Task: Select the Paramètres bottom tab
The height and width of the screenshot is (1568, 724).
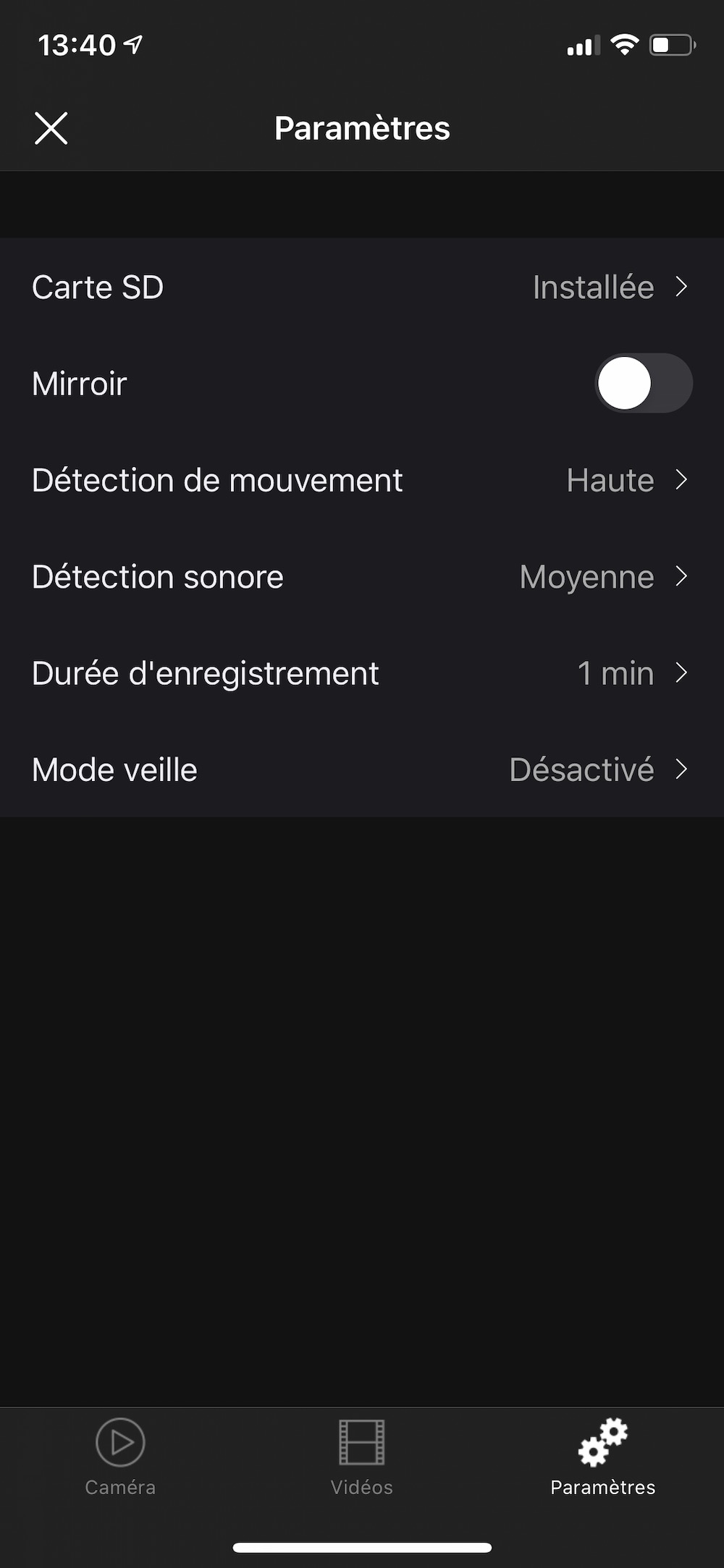Action: (602, 1457)
